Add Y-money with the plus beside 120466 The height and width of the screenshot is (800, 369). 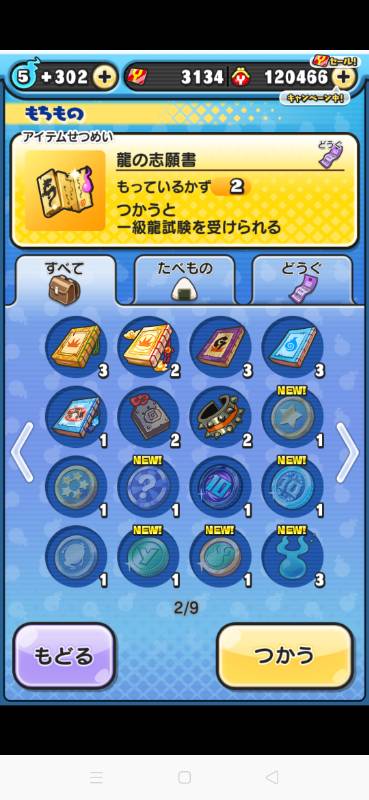click(x=343, y=78)
